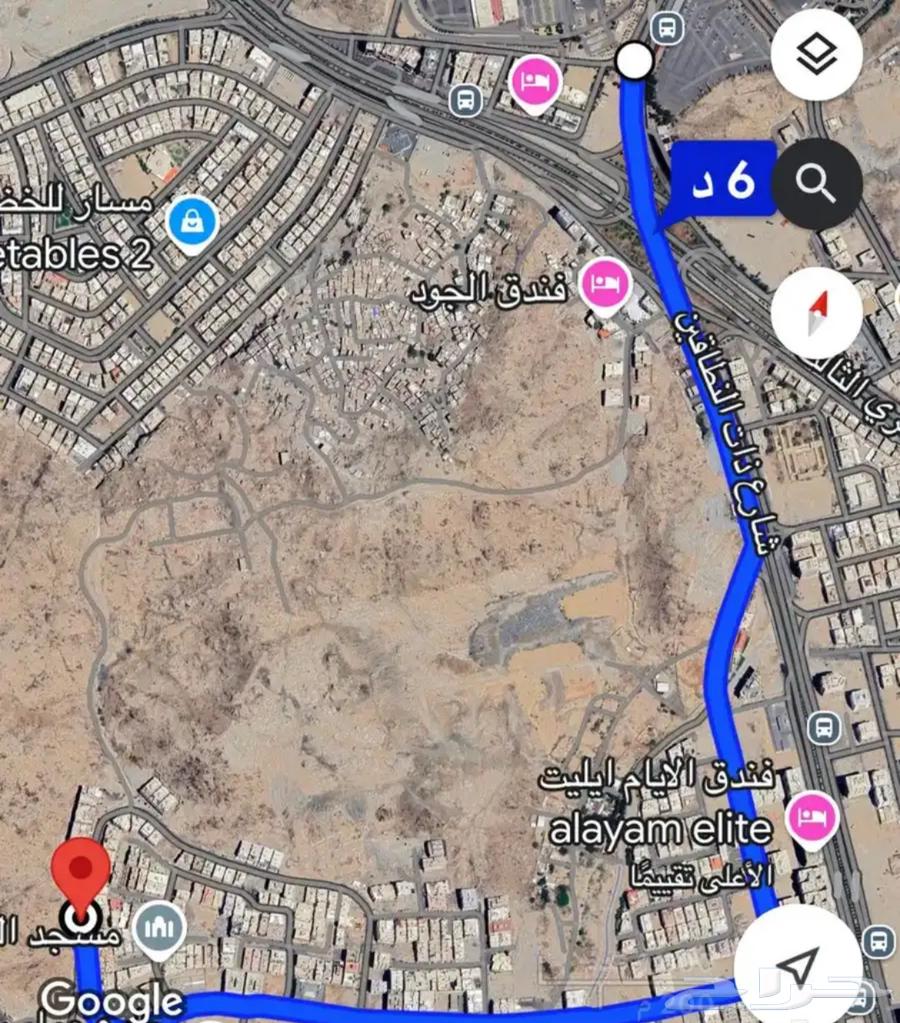Image resolution: width=900 pixels, height=1023 pixels.
Task: Reset map orientation with the compass
Action: click(x=817, y=313)
